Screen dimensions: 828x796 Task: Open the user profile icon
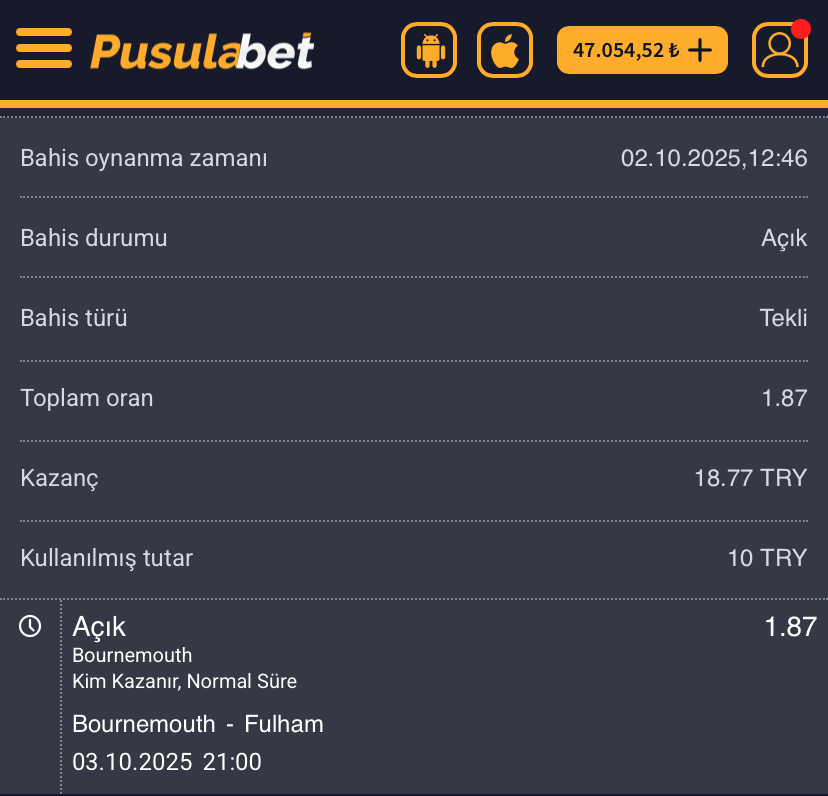pos(780,50)
